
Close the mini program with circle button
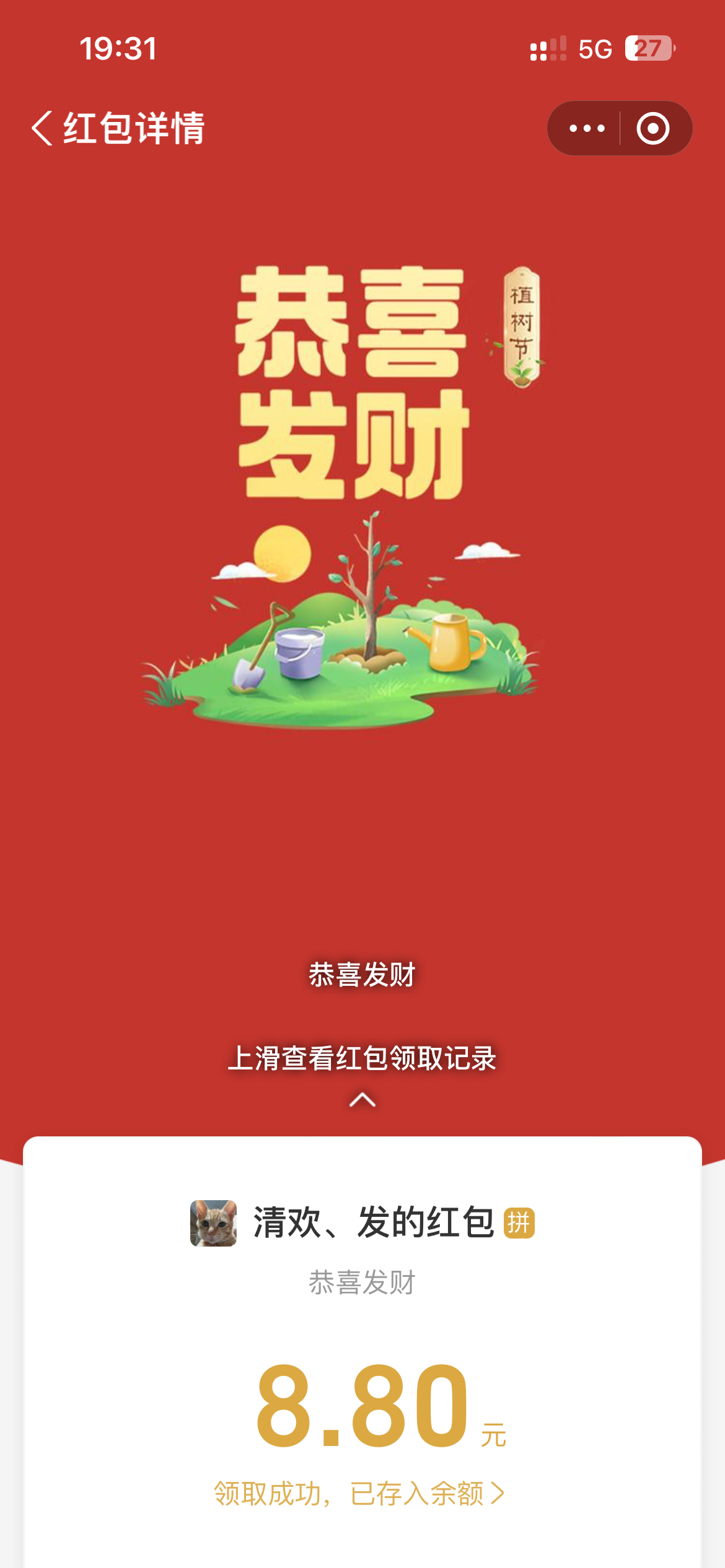pos(653,128)
